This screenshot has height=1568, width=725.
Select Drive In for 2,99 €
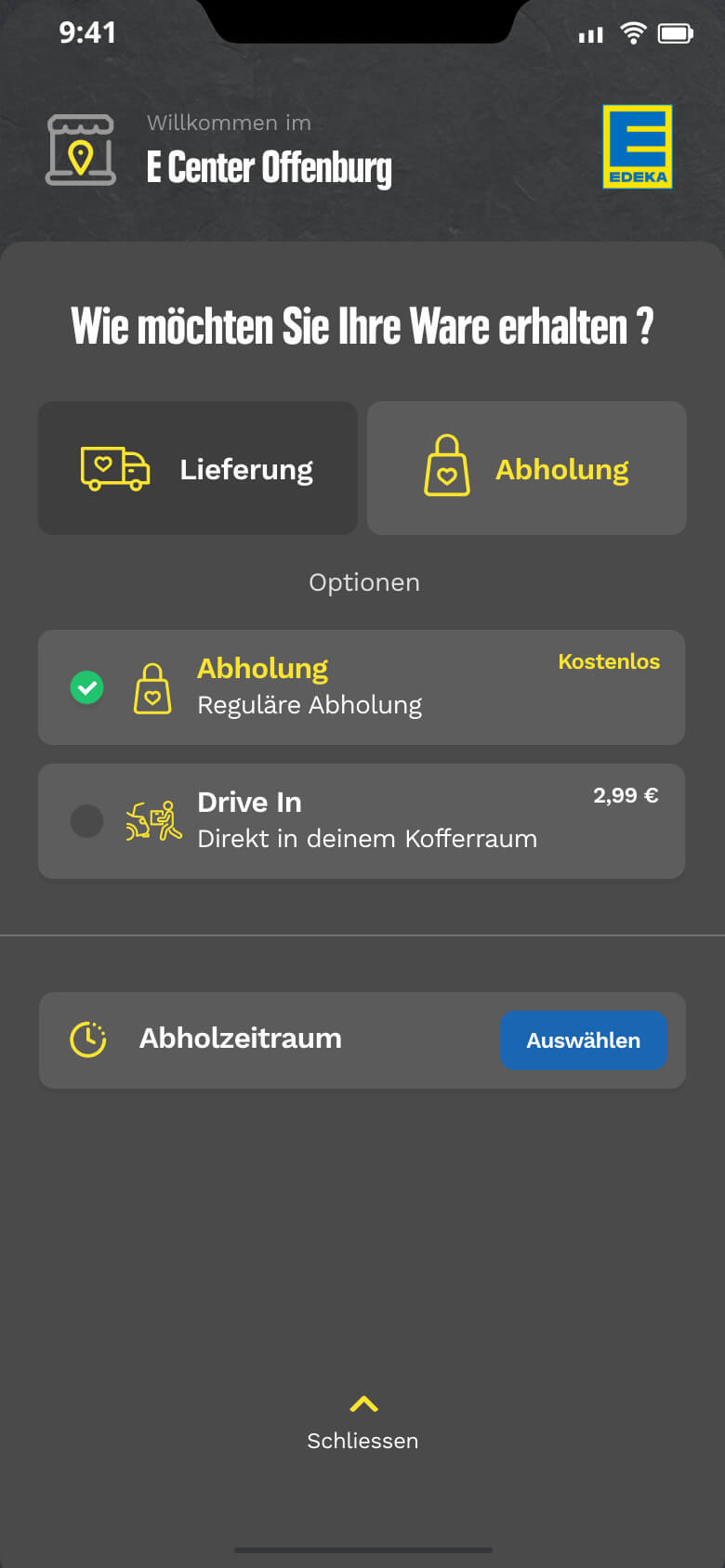pyautogui.click(x=362, y=821)
